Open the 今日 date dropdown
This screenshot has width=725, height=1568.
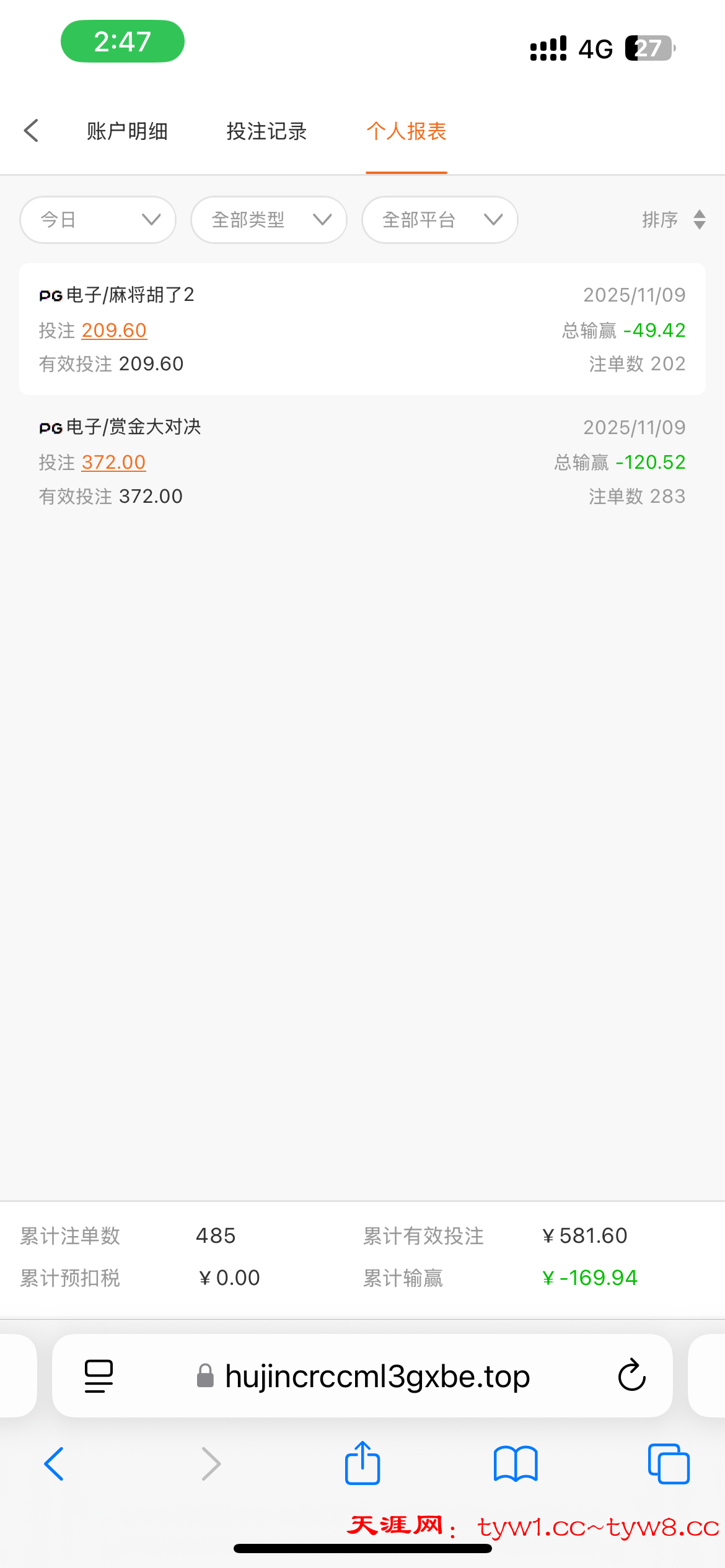98,220
